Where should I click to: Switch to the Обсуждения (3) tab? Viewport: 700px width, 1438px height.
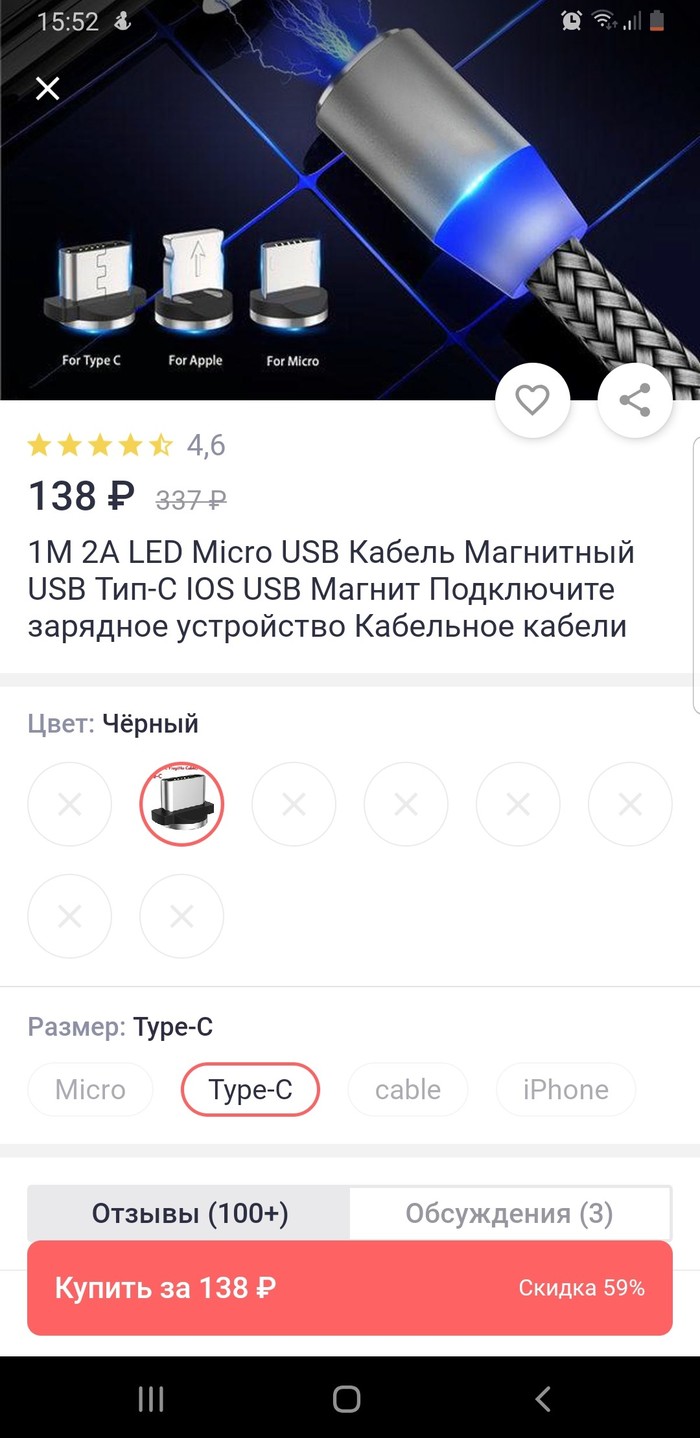click(x=509, y=1213)
